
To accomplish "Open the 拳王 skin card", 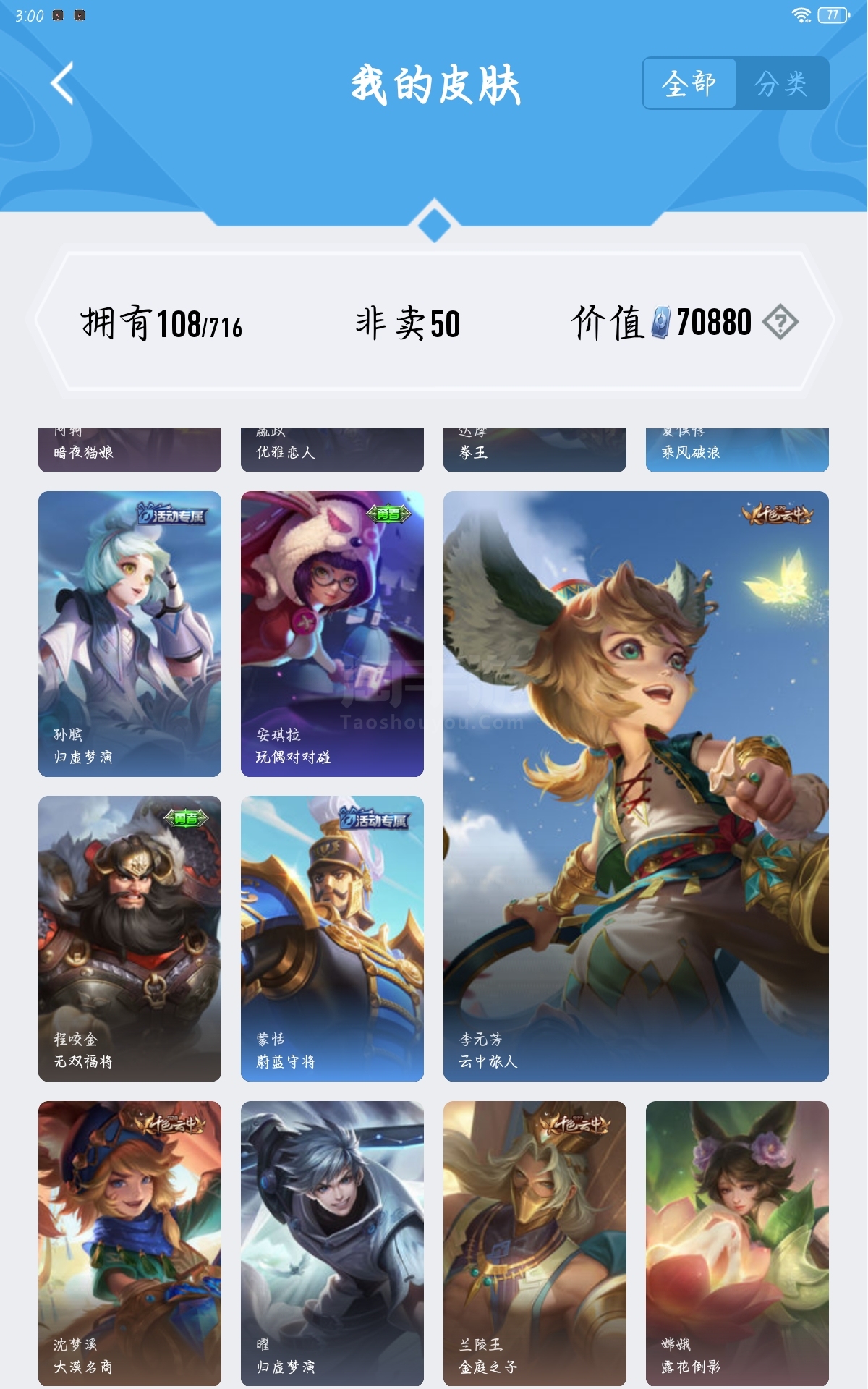I will pyautogui.click(x=535, y=449).
